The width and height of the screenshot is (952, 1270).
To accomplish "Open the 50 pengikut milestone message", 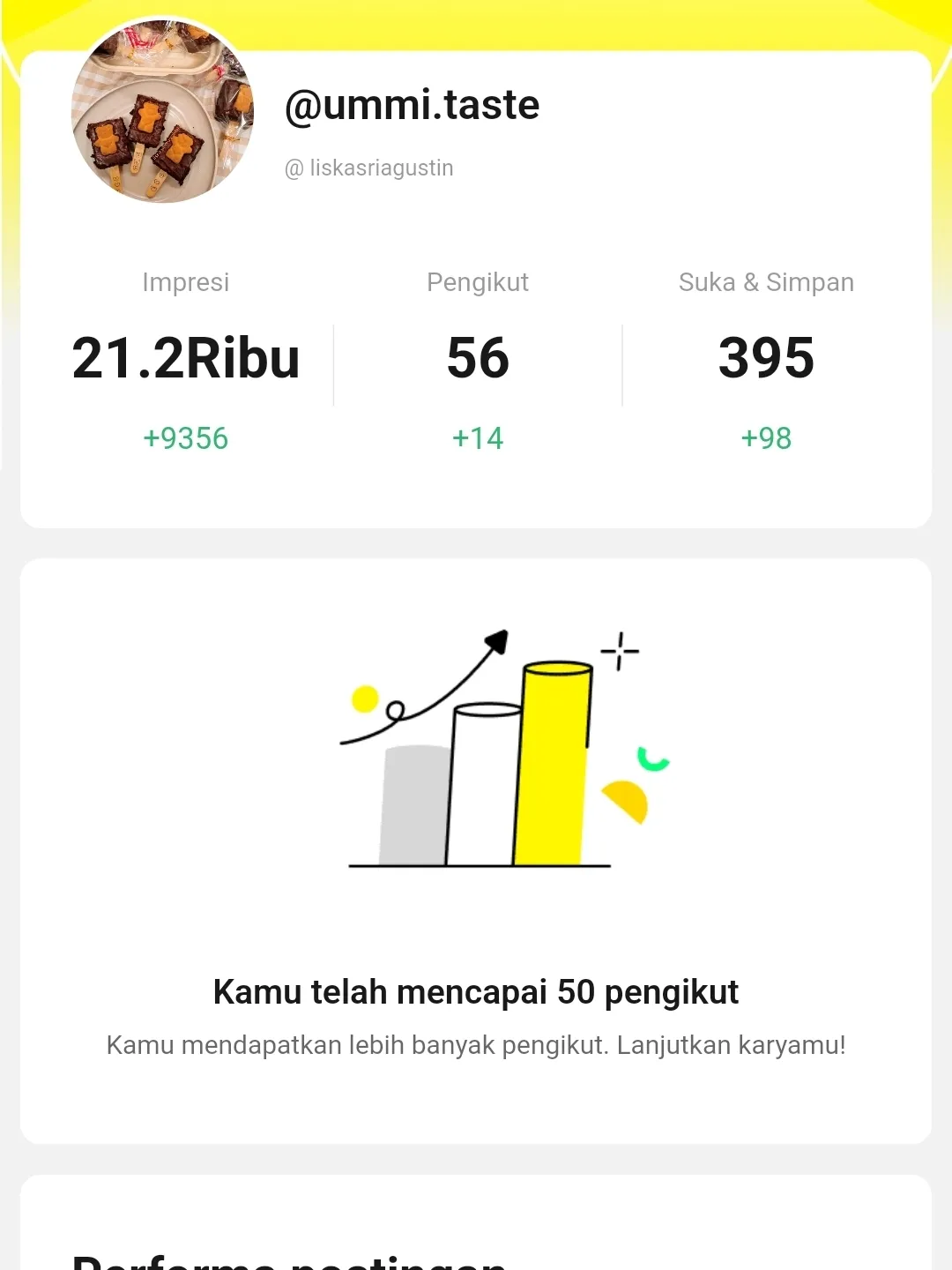I will click(476, 991).
